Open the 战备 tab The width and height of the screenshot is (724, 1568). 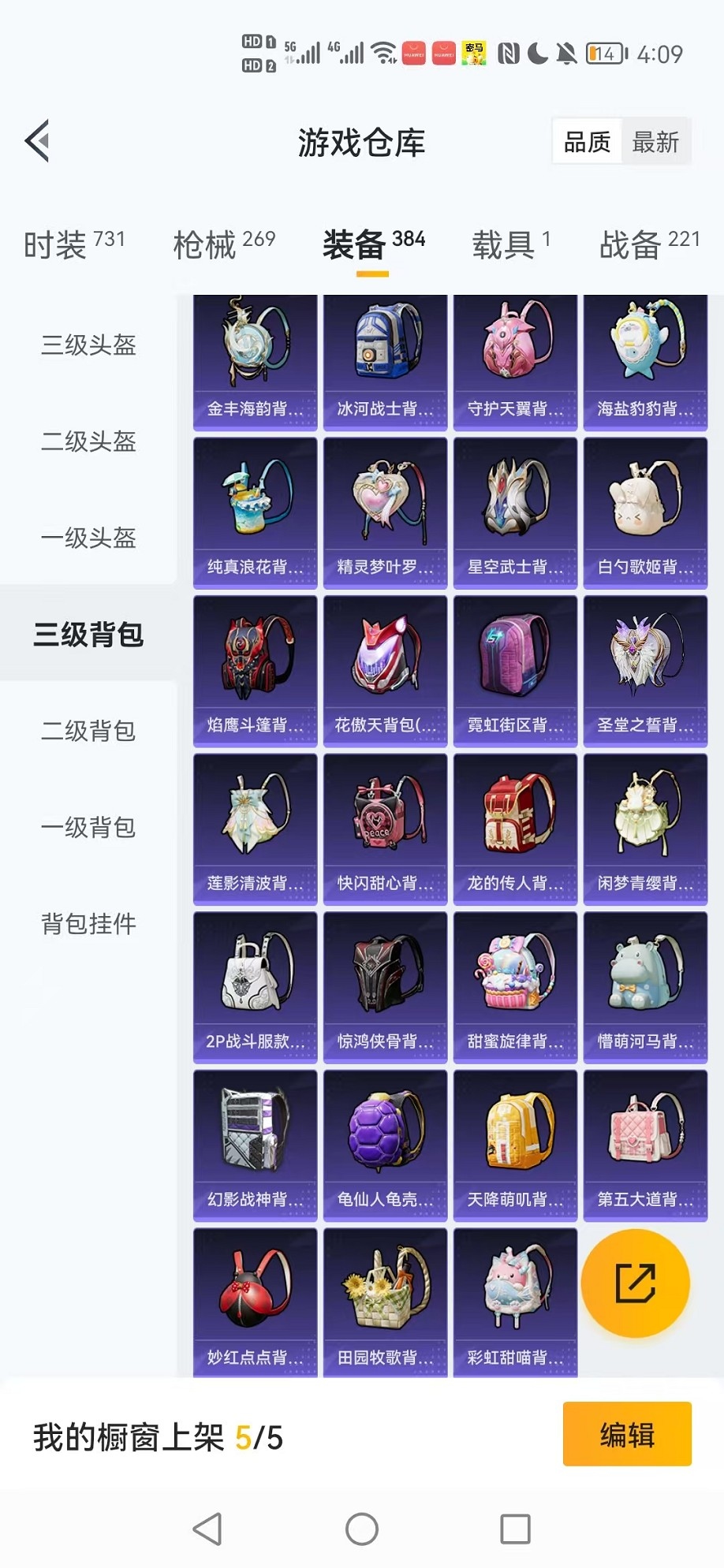(x=650, y=244)
